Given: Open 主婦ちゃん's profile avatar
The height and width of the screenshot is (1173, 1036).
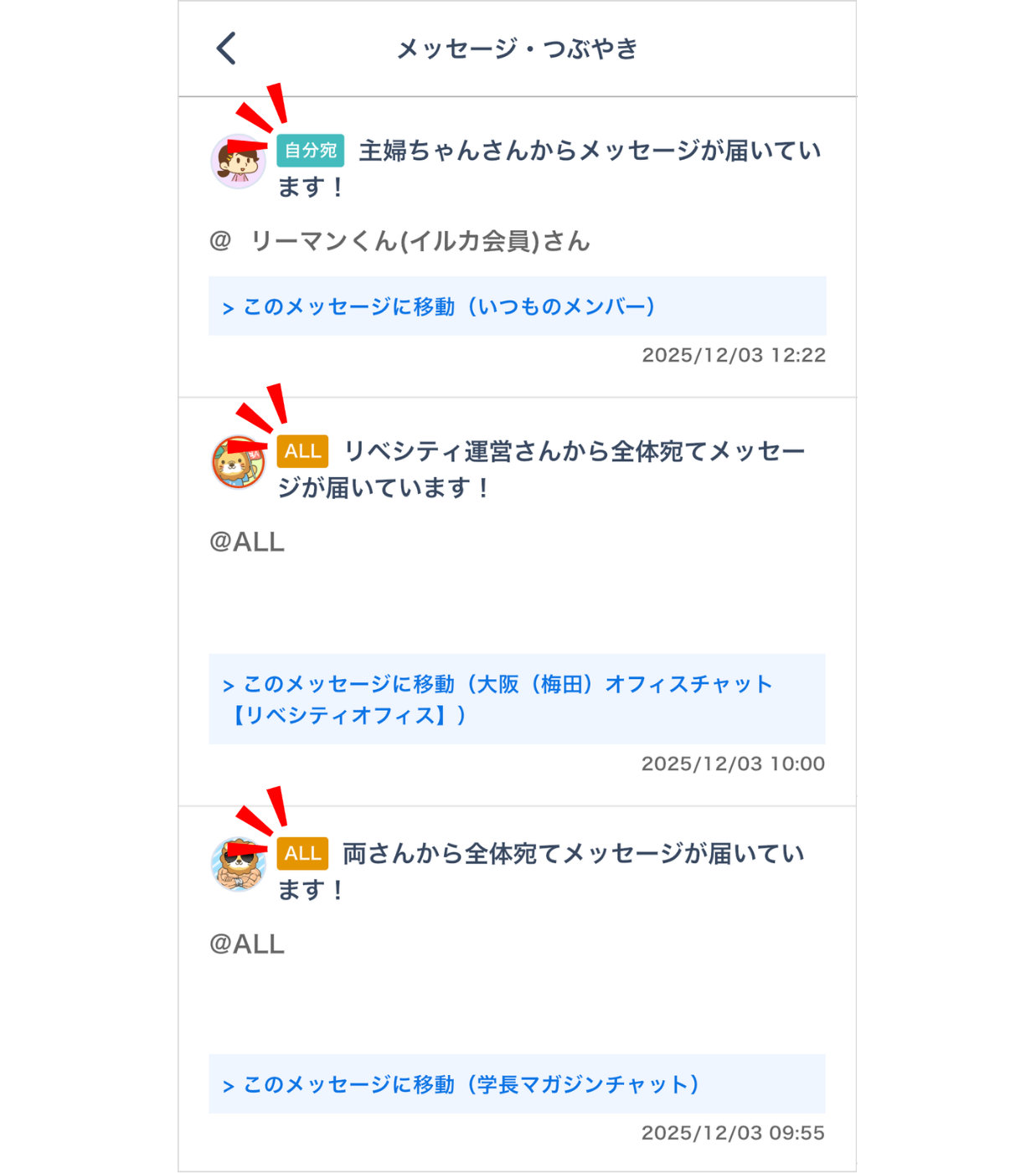Looking at the screenshot, I should click(239, 160).
